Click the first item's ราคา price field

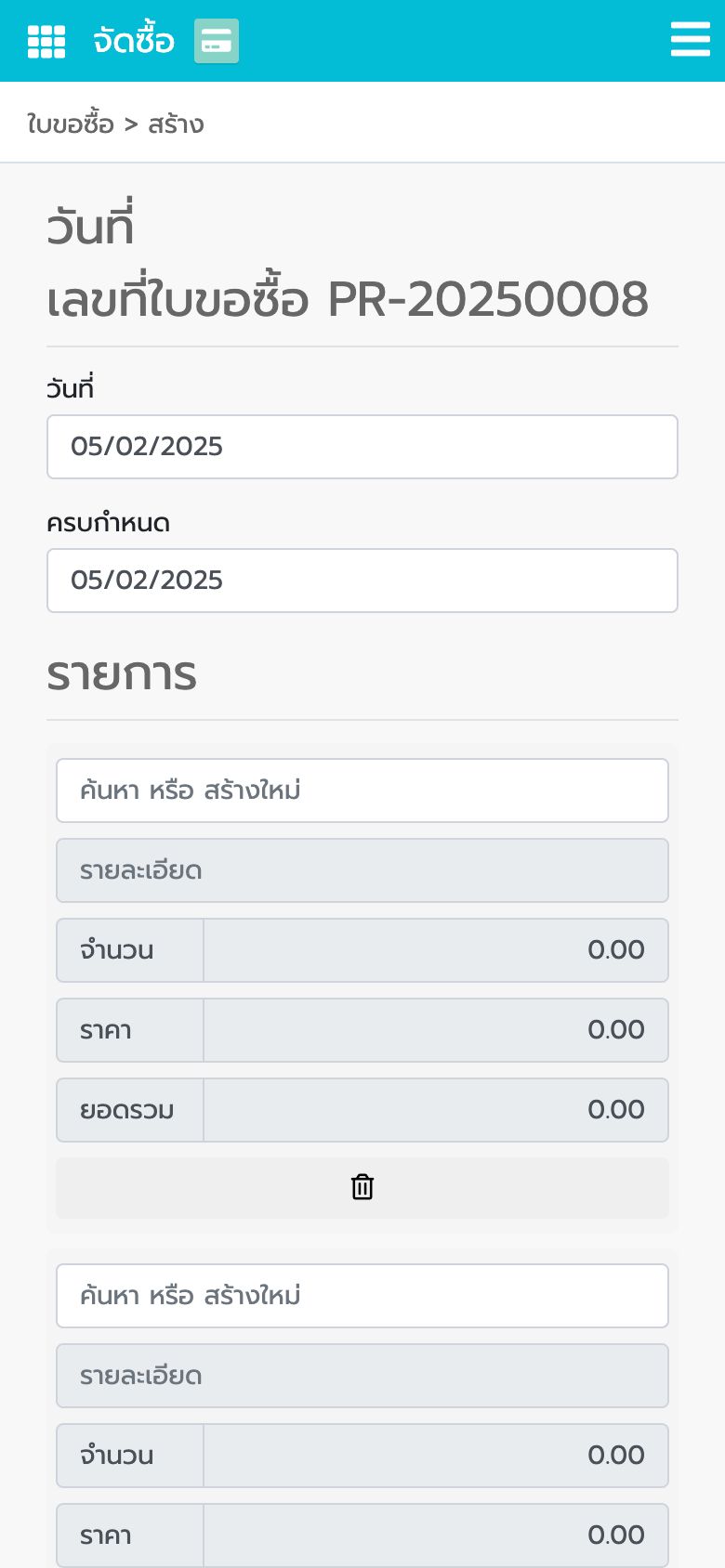pos(436,1030)
